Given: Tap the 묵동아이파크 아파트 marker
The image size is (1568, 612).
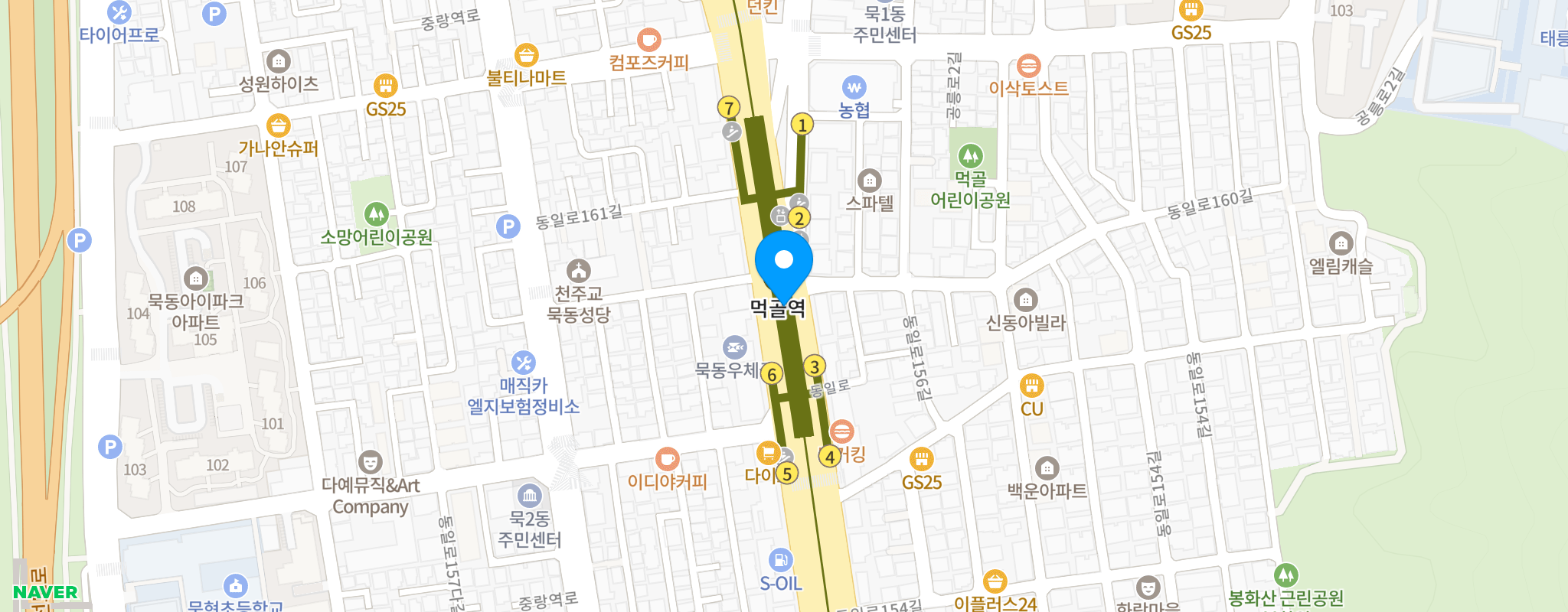Looking at the screenshot, I should point(195,278).
